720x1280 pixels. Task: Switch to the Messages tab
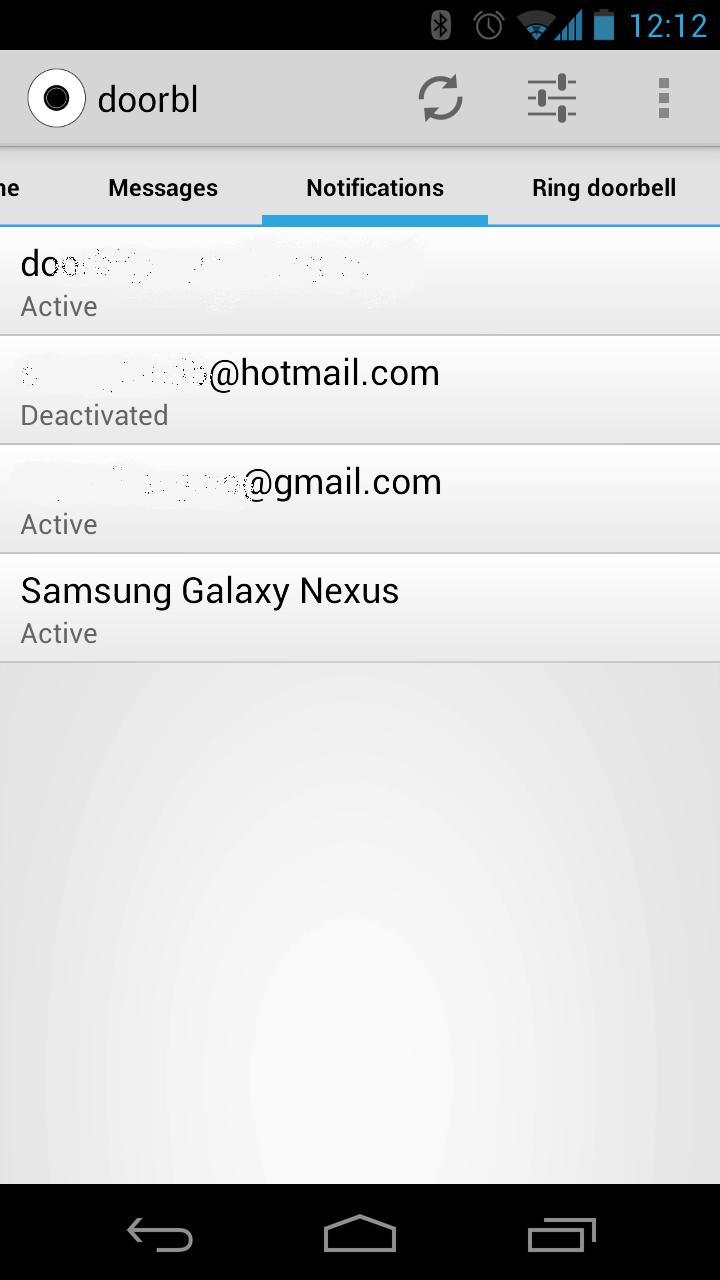(163, 188)
